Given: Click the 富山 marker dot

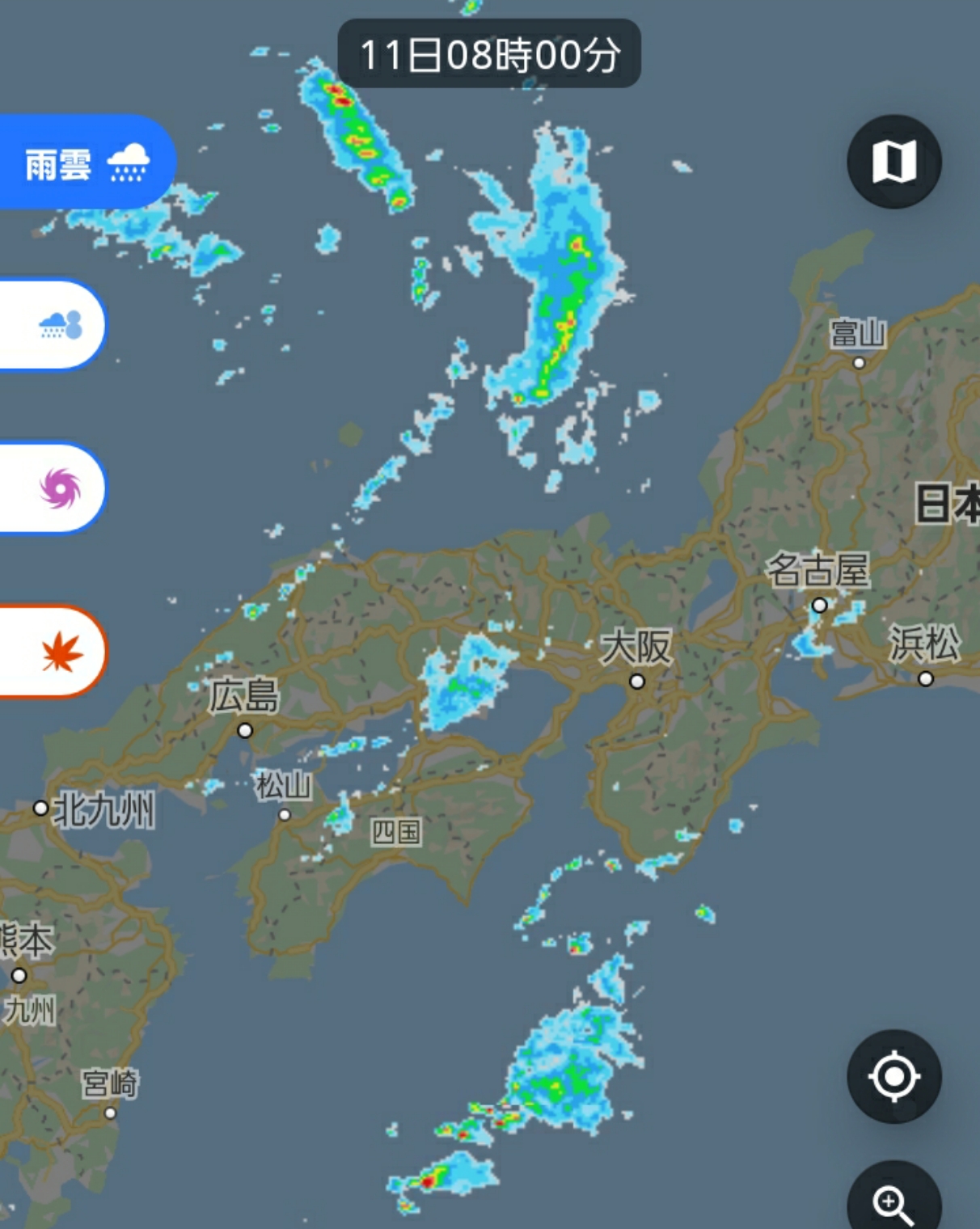Looking at the screenshot, I should pos(859,362).
